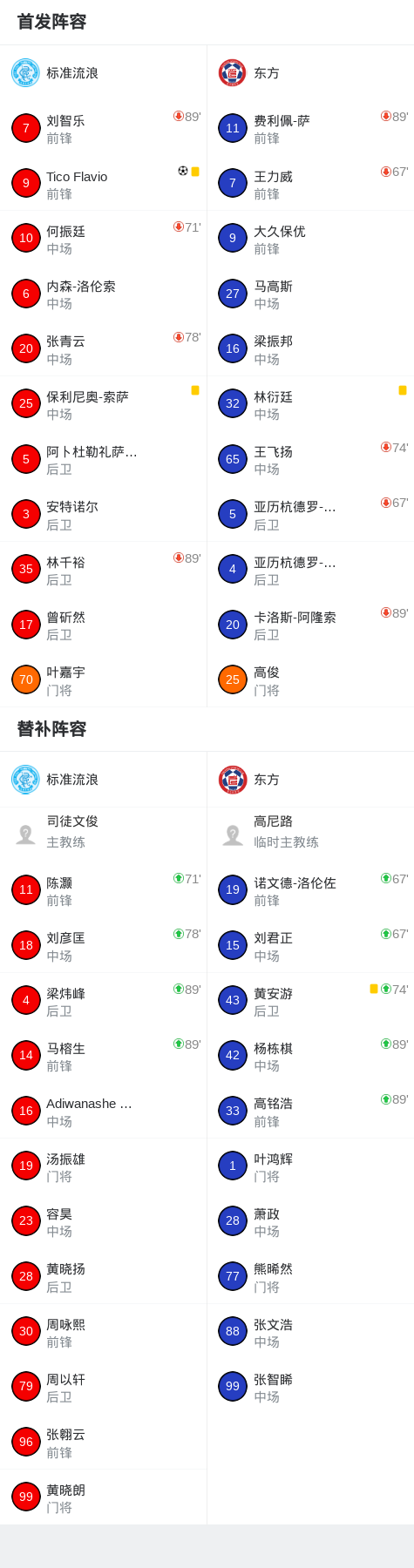Viewport: 414px width, 1568px height.
Task: Open 林衍廷 player details
Action: click(x=310, y=404)
